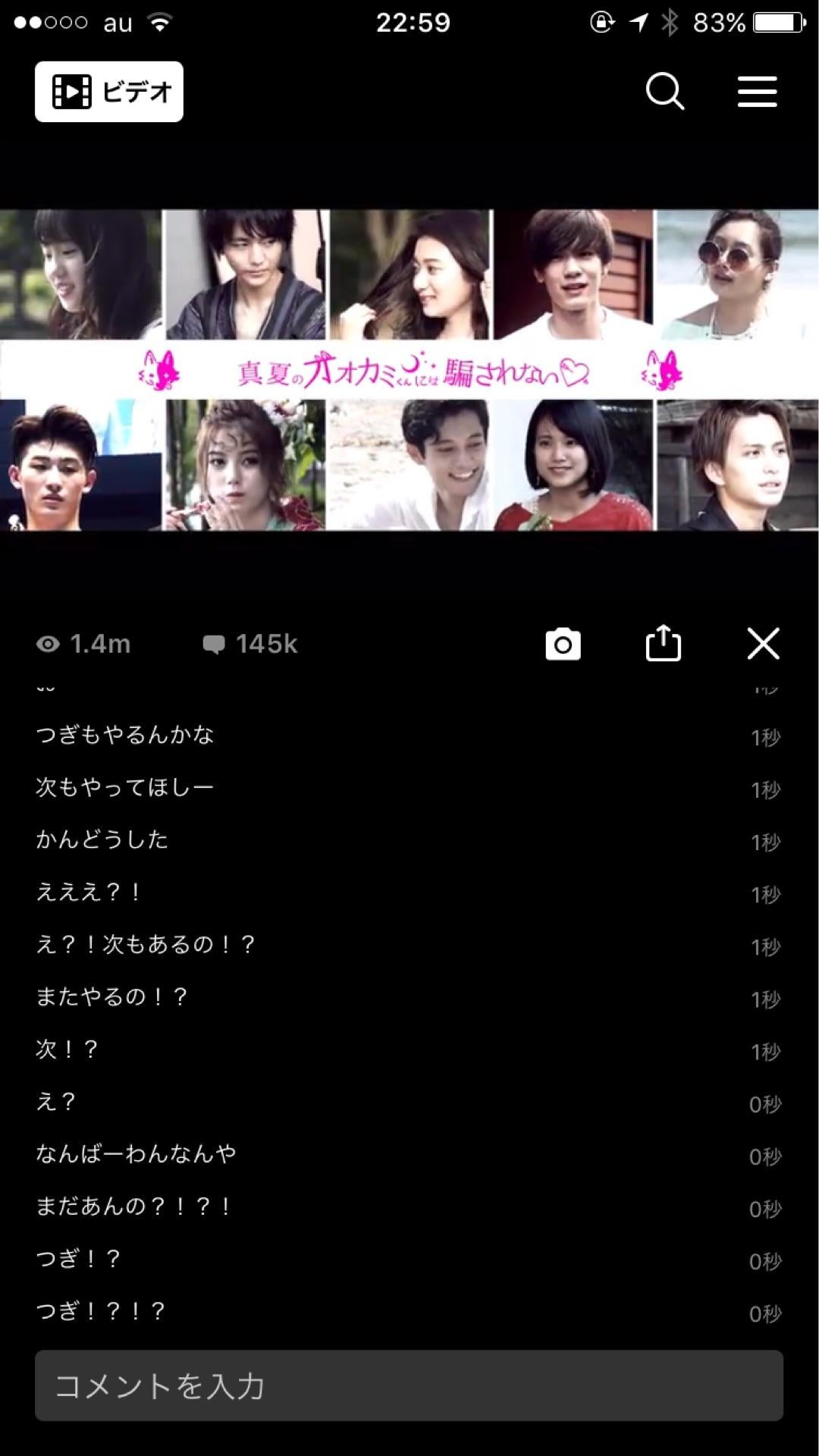Select the comment つぎもやるんかな

[x=126, y=734]
